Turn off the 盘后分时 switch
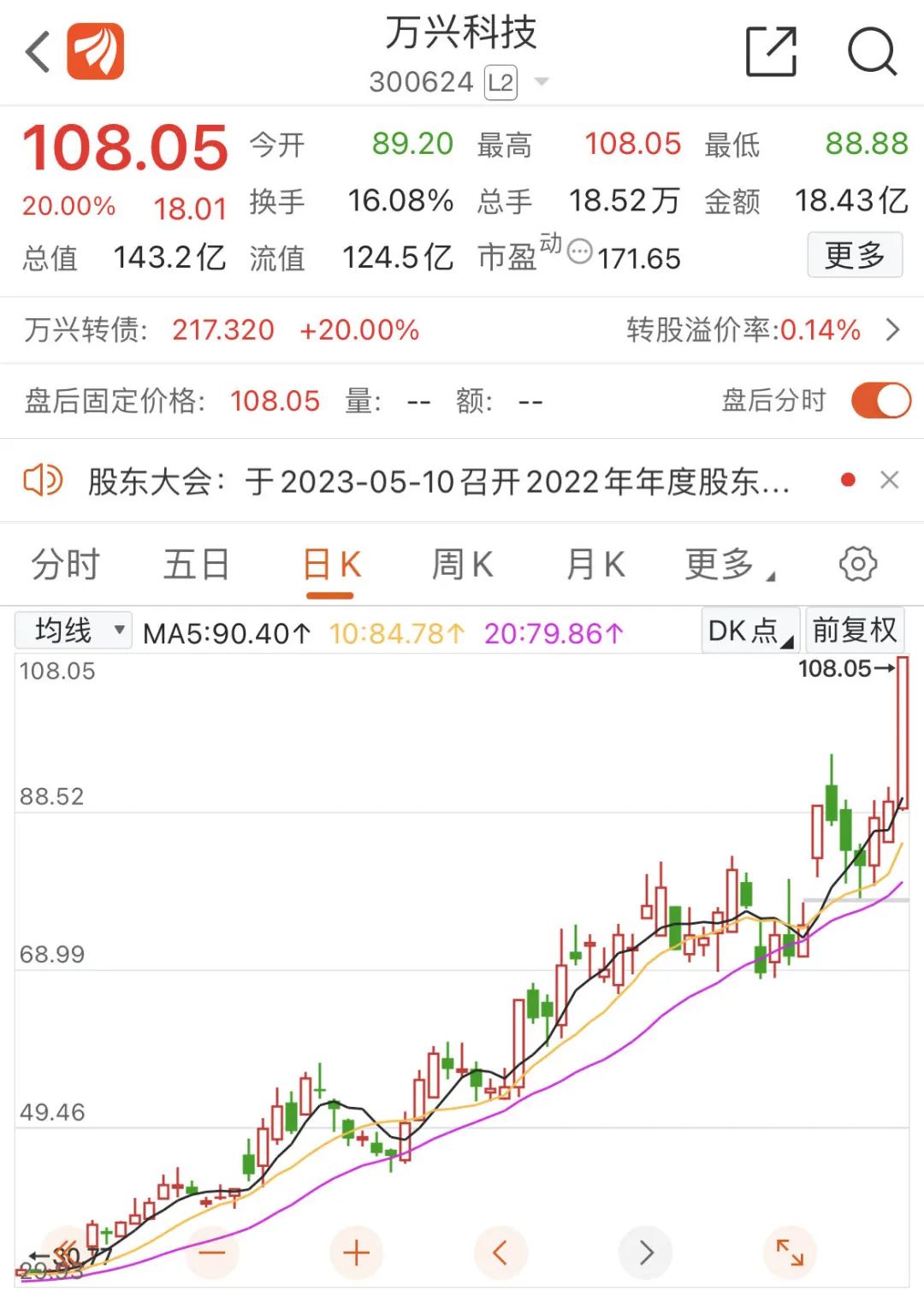Screen dimensions: 924x1291 880,400
